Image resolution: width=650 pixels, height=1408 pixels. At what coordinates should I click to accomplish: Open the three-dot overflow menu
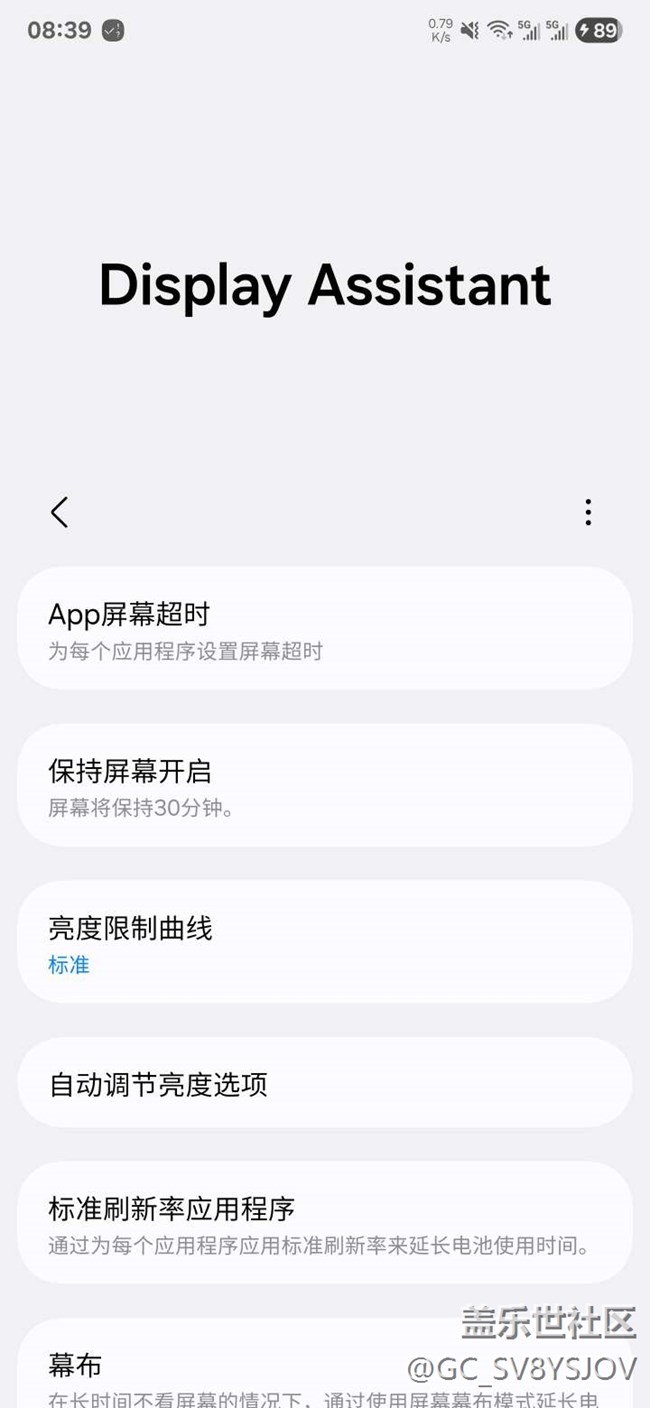[588, 512]
